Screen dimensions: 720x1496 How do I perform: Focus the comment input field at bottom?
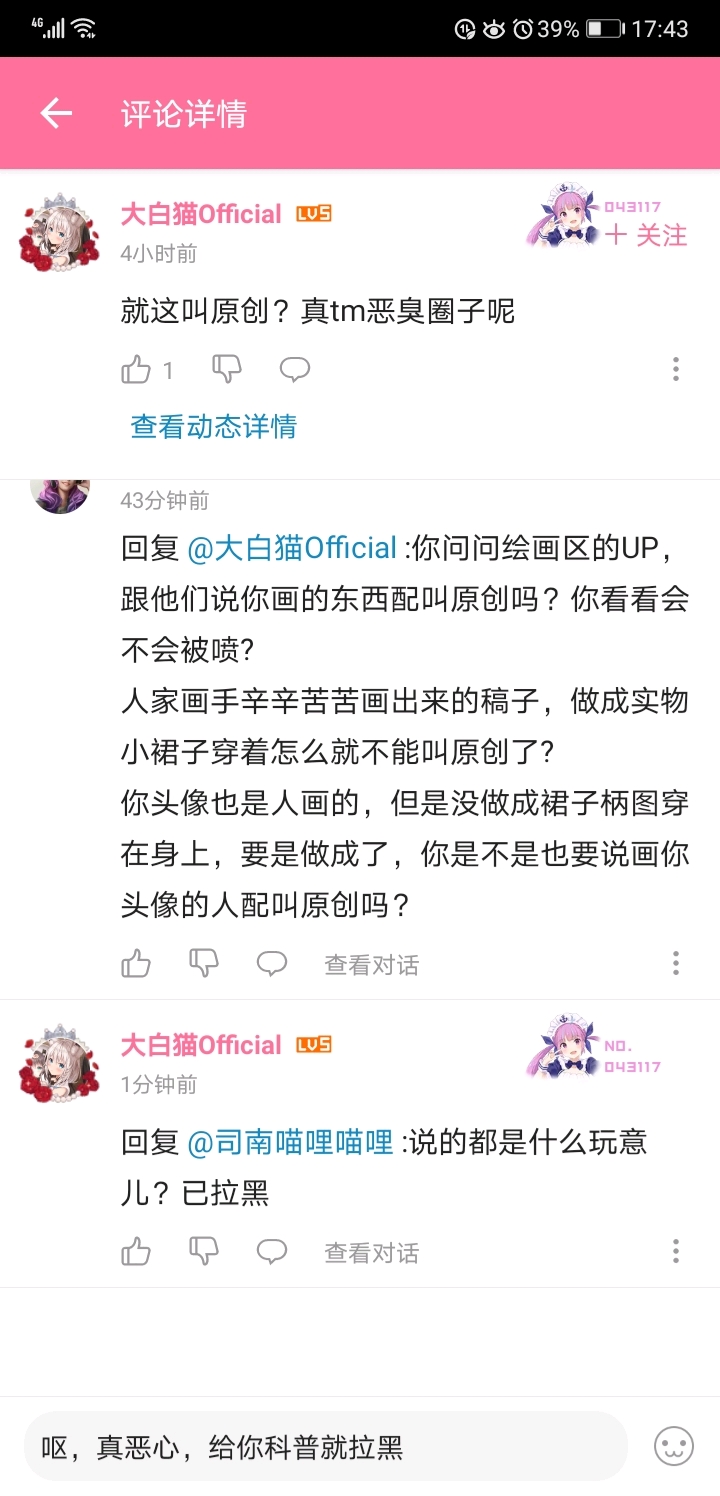tap(325, 1447)
